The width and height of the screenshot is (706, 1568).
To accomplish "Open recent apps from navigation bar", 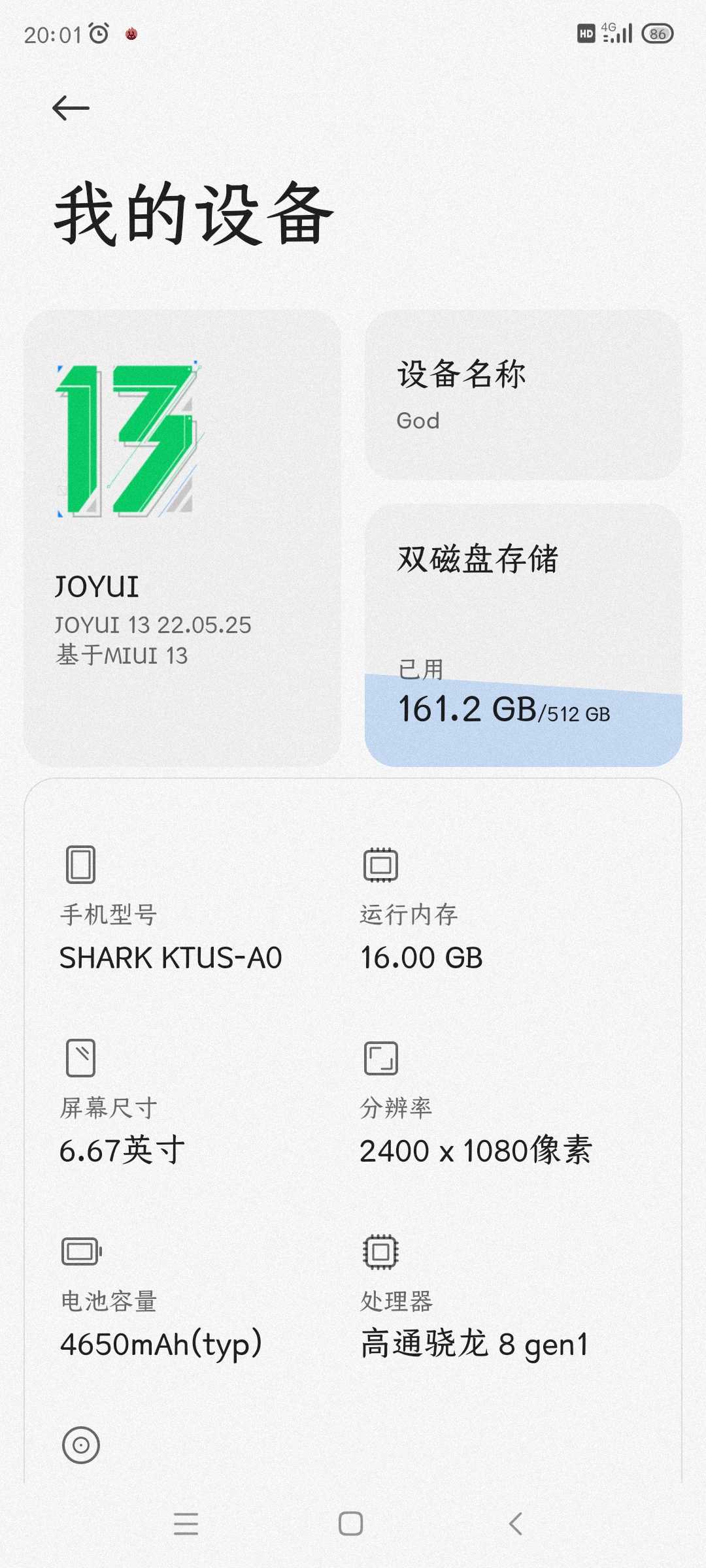I will 186,1524.
